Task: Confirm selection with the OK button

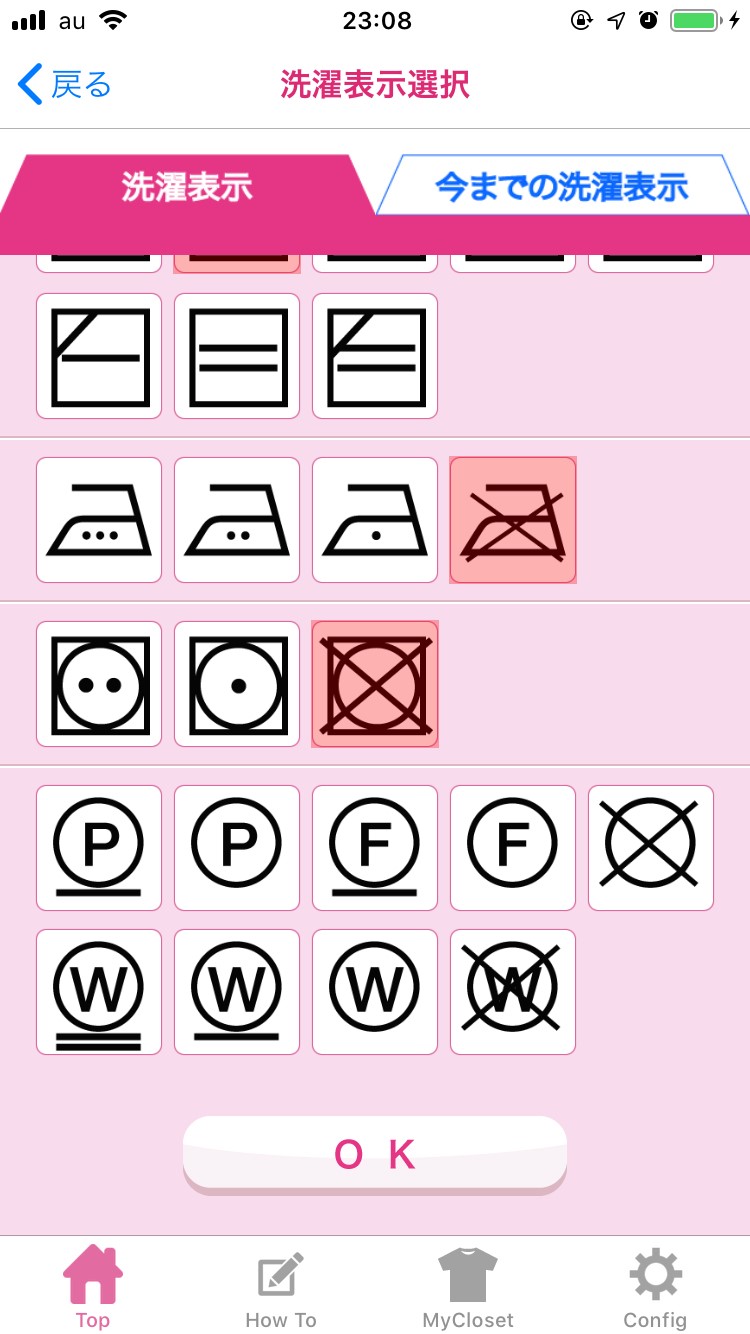Action: 375,1154
